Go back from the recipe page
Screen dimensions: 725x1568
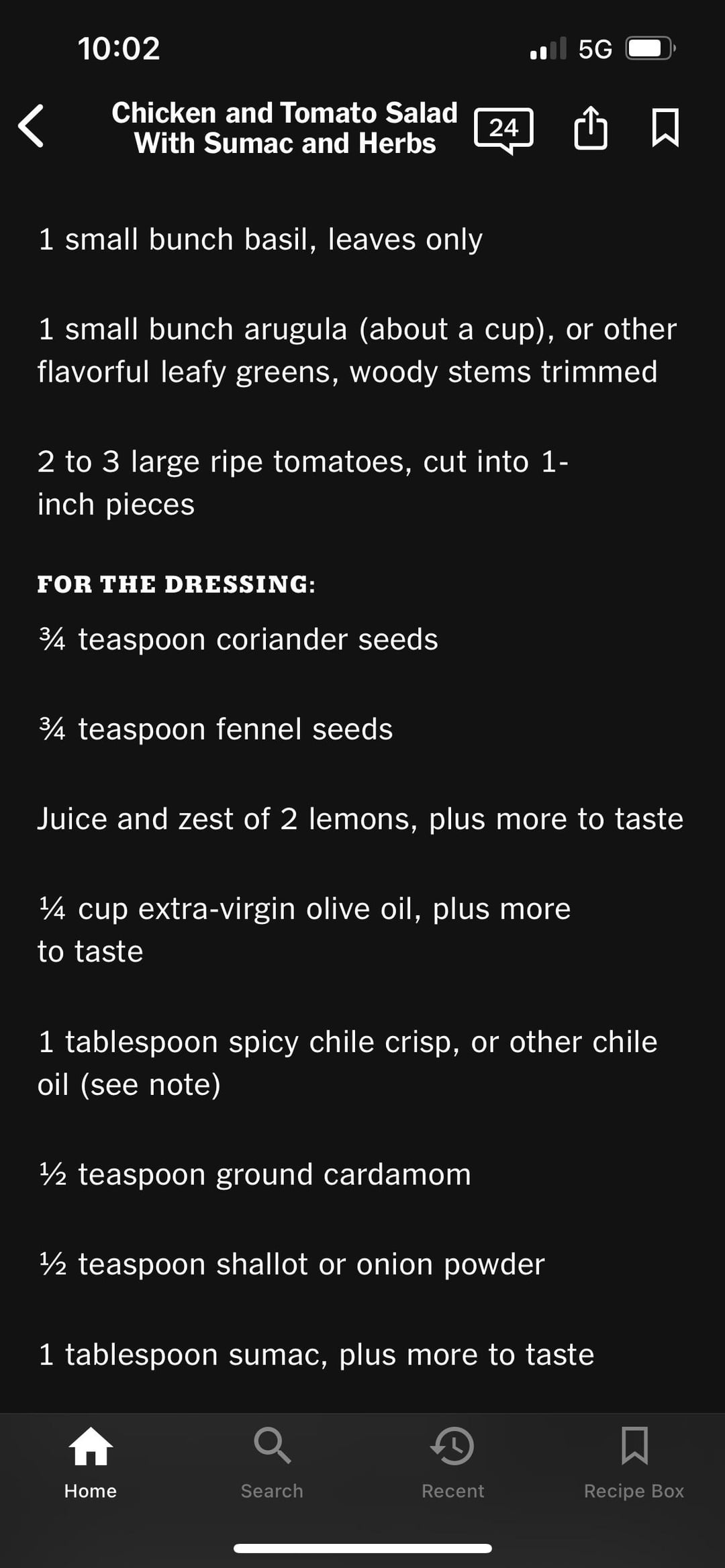tap(32, 126)
